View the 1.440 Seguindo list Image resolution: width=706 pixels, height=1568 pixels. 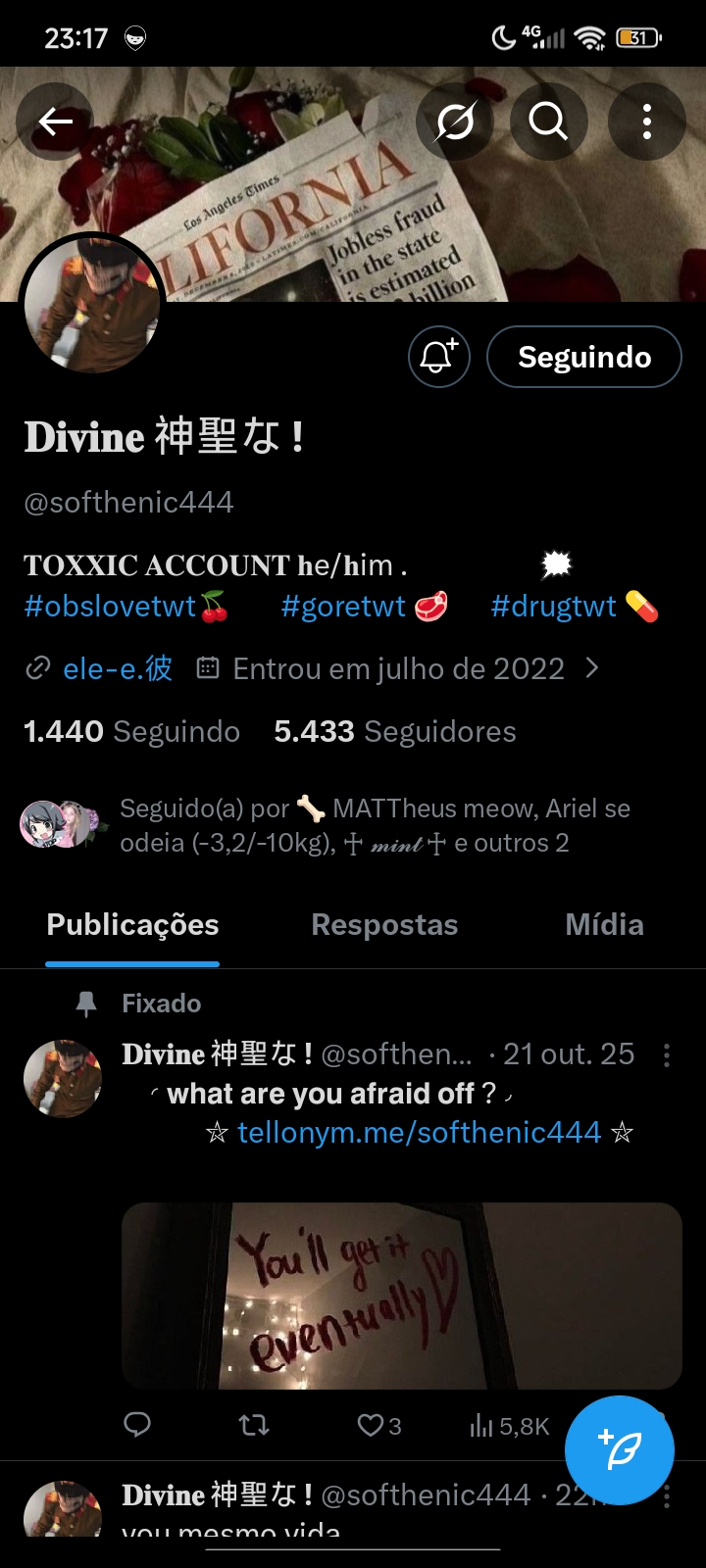click(131, 731)
